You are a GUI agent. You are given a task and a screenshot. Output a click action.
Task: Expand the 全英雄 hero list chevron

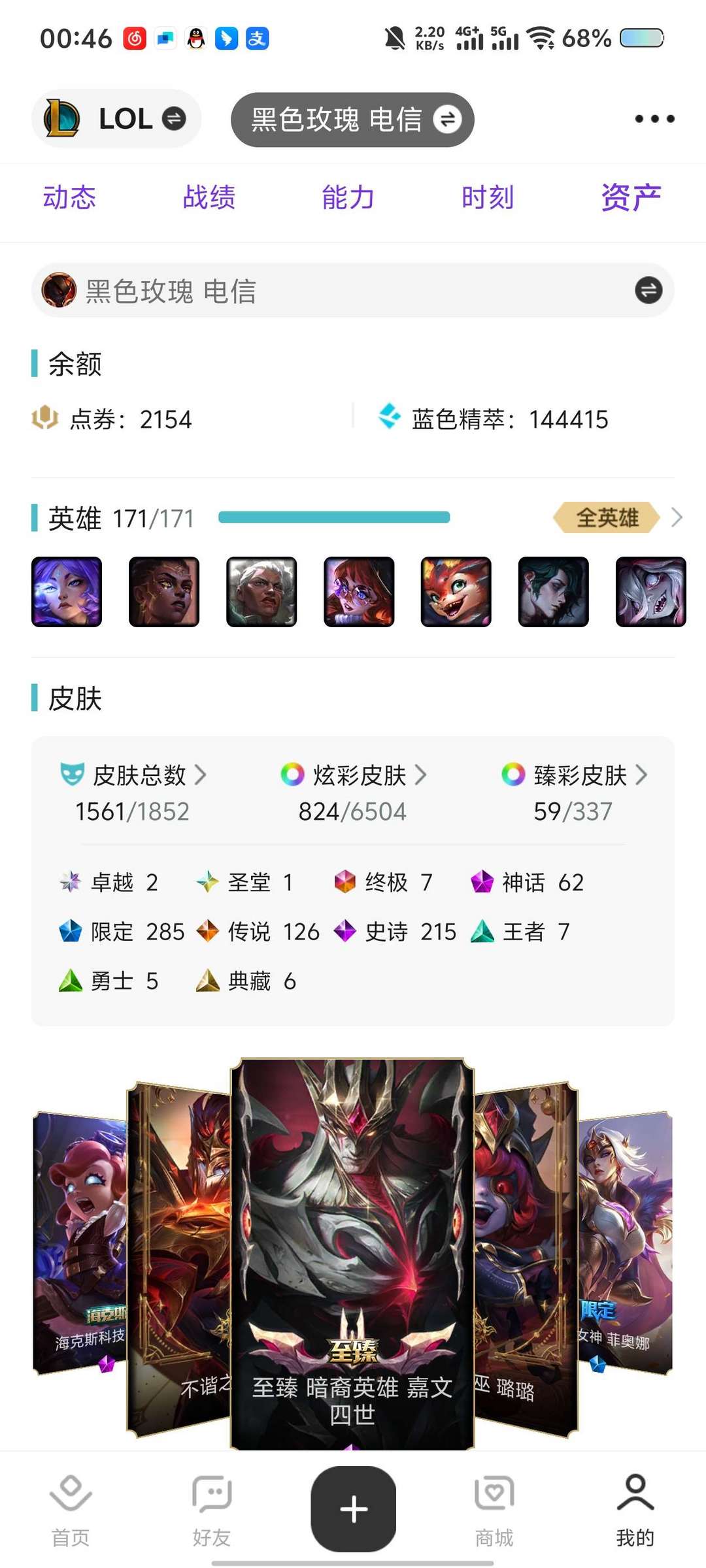coord(678,517)
